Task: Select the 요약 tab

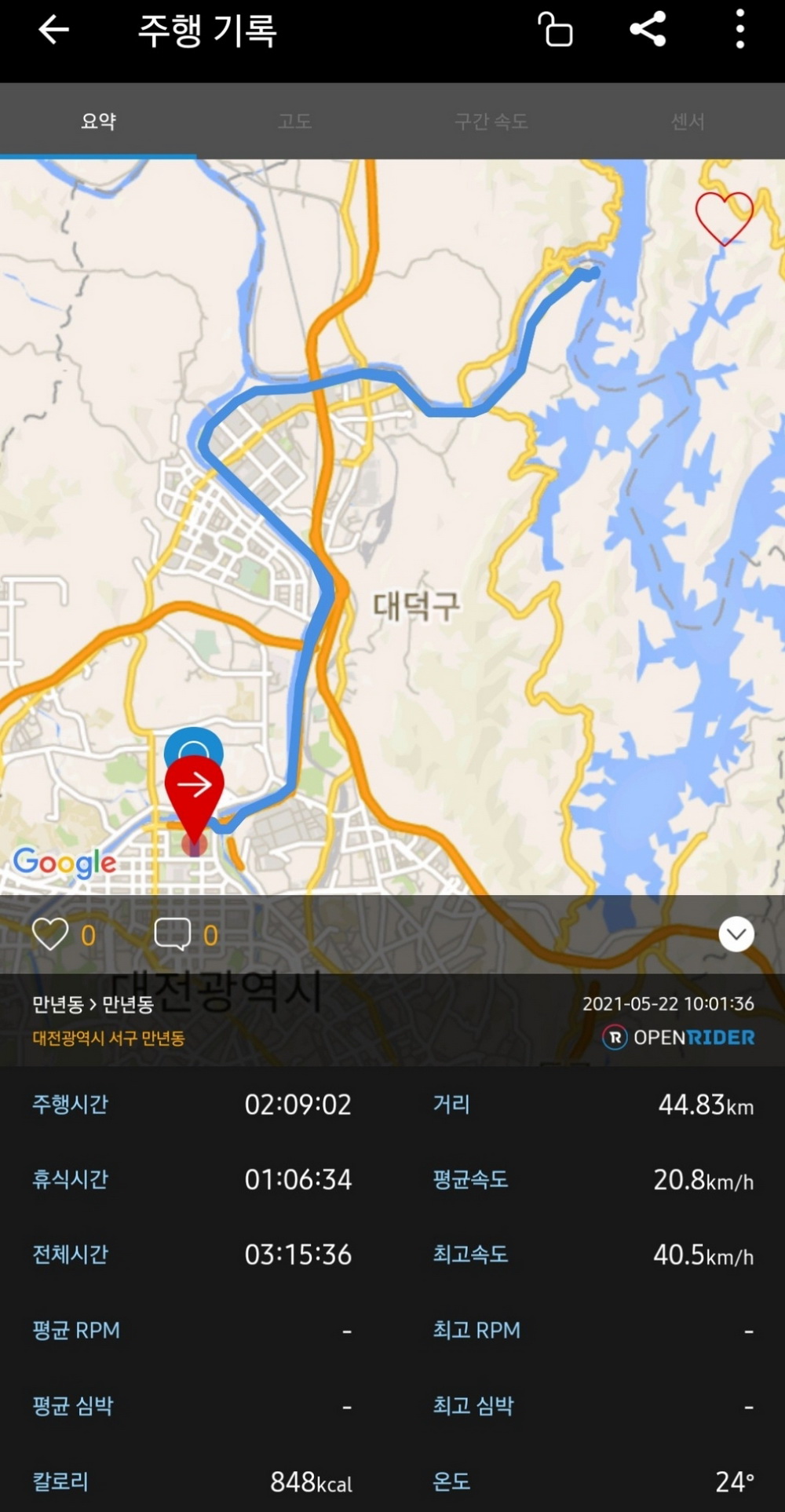Action: click(x=98, y=122)
